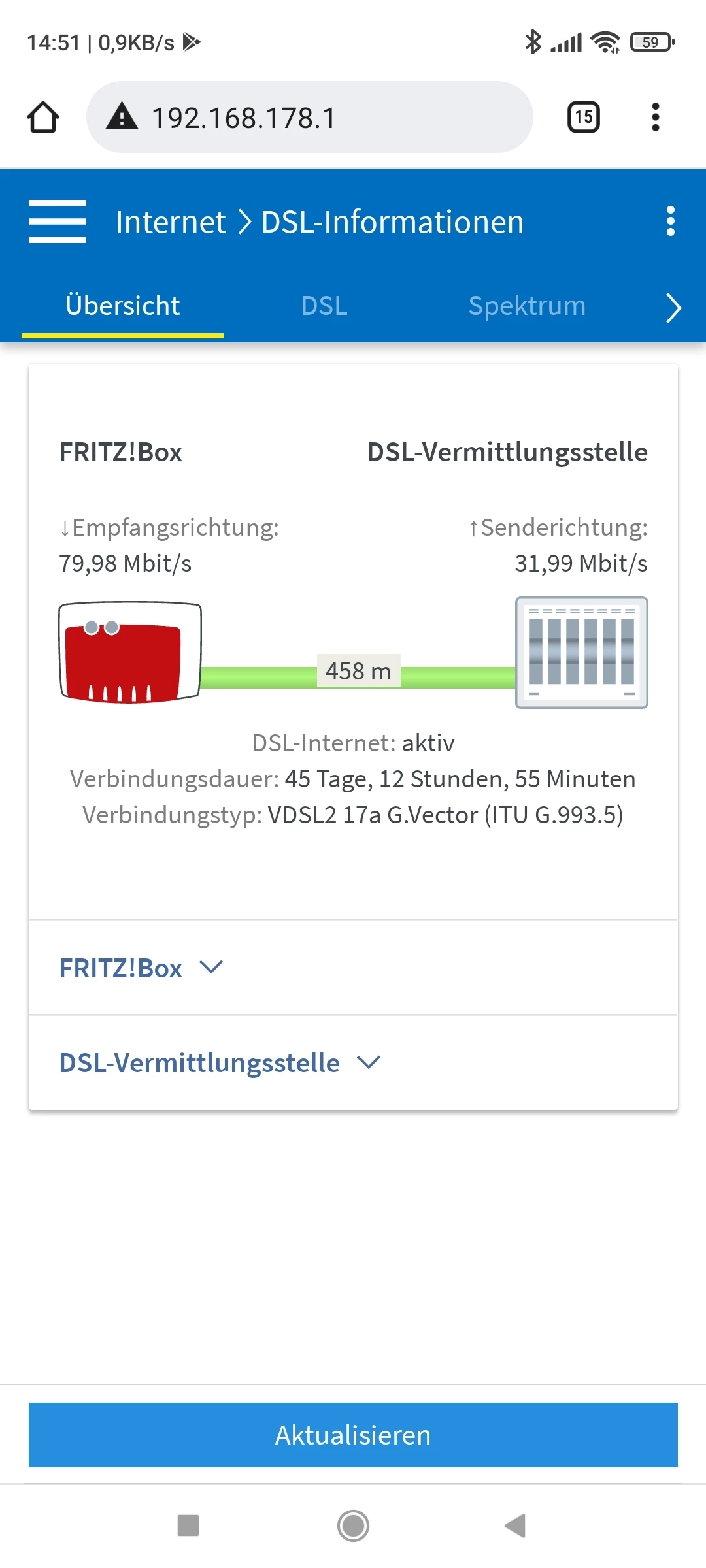This screenshot has width=706, height=1568.
Task: Open the FRITZ!Box page options menu
Action: pyautogui.click(x=670, y=221)
